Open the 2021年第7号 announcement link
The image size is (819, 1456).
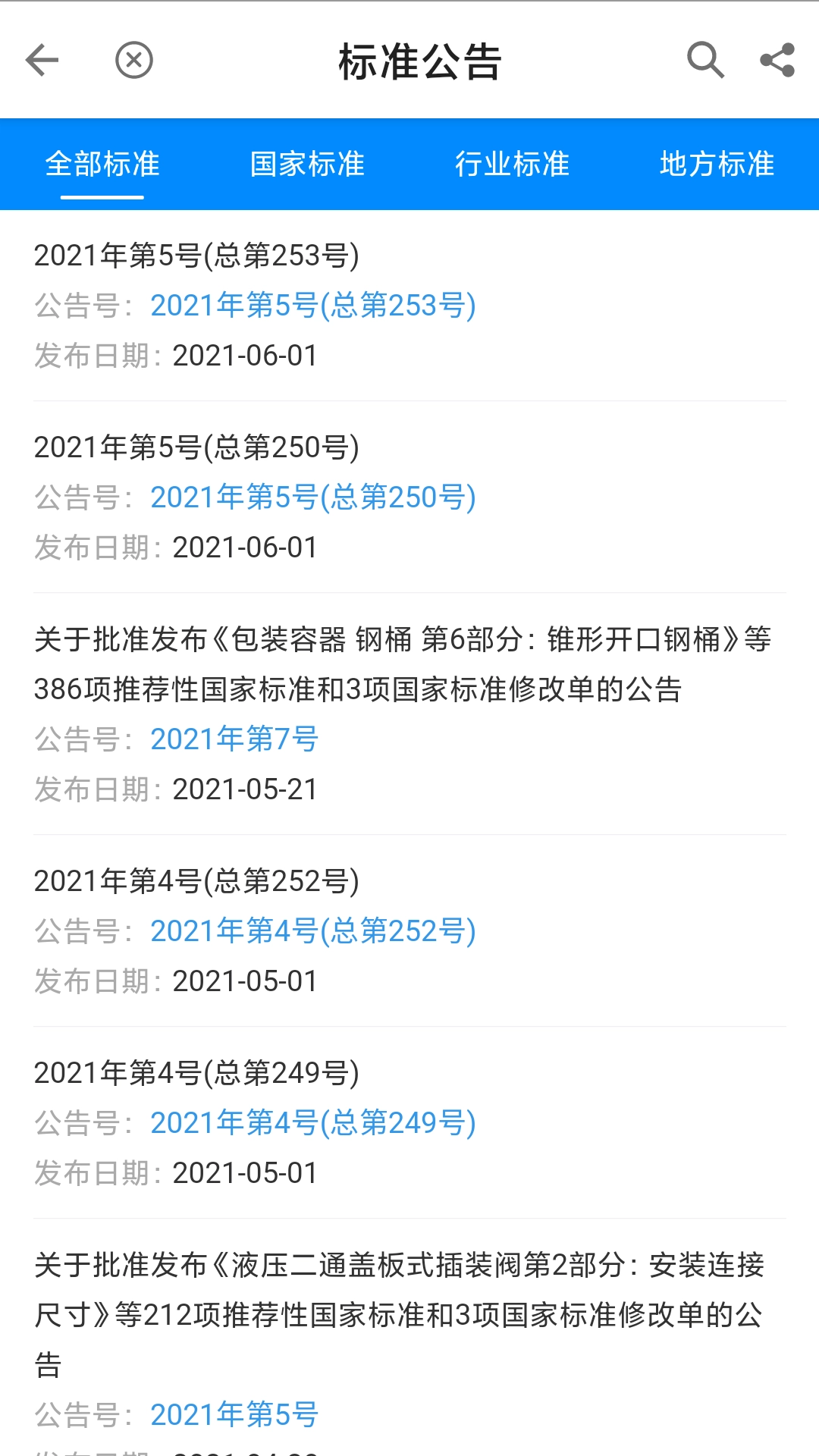tap(235, 739)
